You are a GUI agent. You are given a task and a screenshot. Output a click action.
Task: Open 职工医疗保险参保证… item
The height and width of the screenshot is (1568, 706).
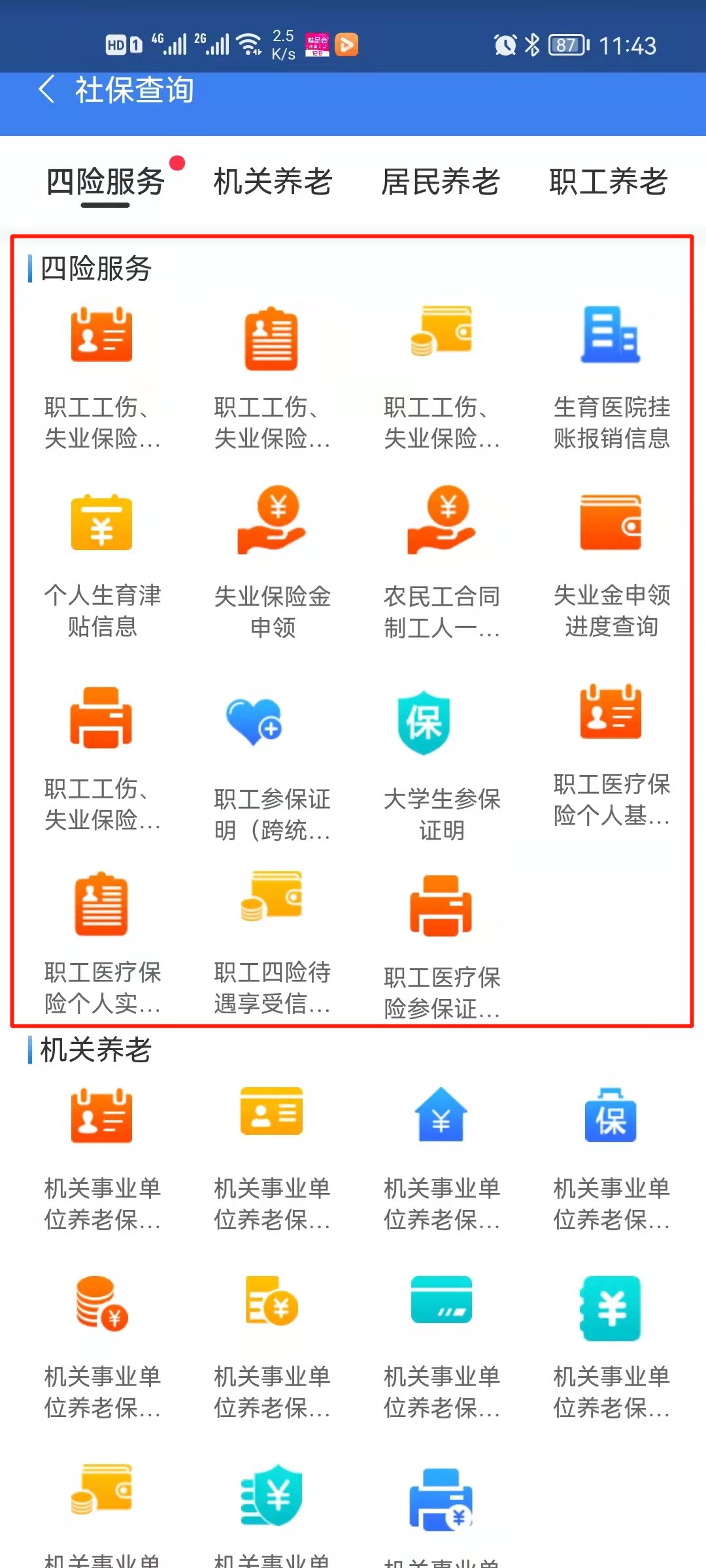tap(441, 944)
